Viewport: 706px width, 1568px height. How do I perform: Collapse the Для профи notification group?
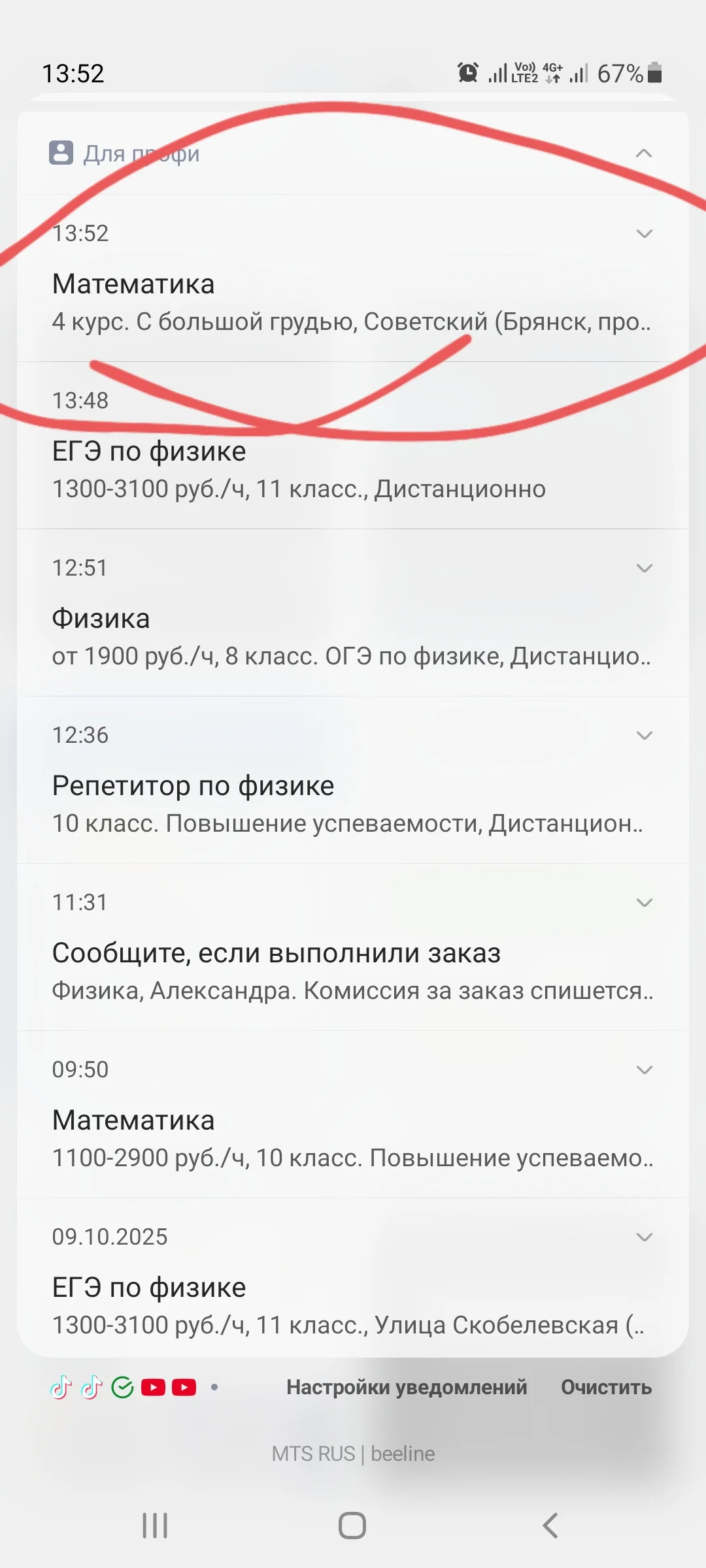tap(644, 153)
